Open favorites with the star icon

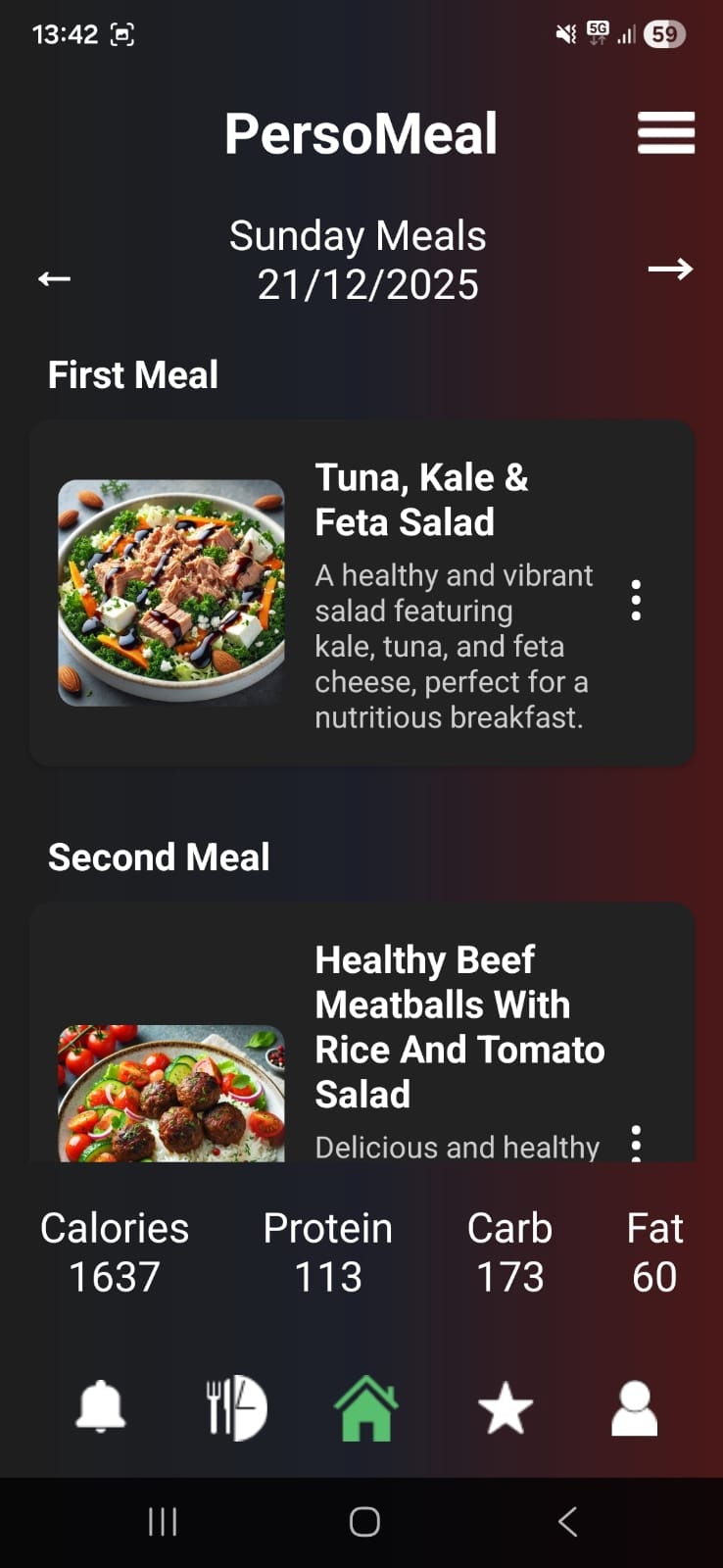pos(506,1407)
